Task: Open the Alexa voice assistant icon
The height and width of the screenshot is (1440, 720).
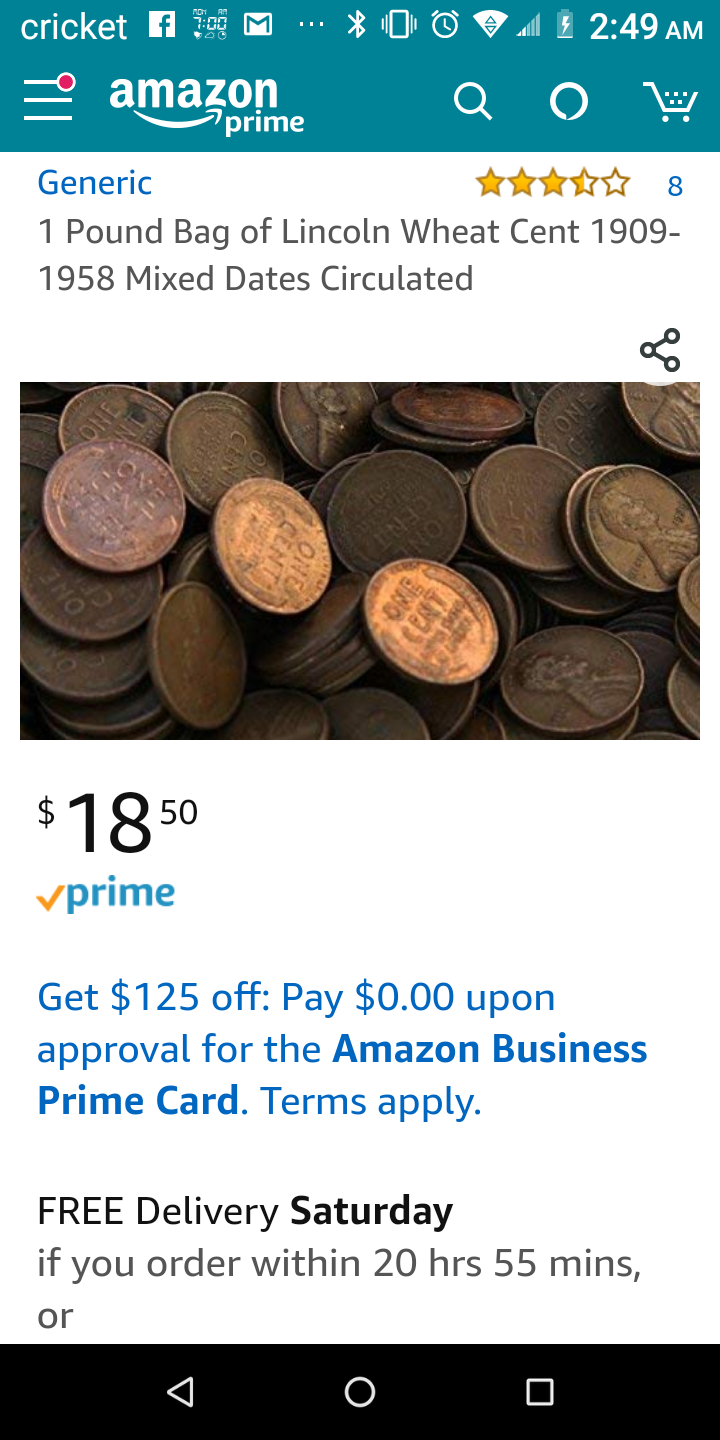Action: [569, 101]
